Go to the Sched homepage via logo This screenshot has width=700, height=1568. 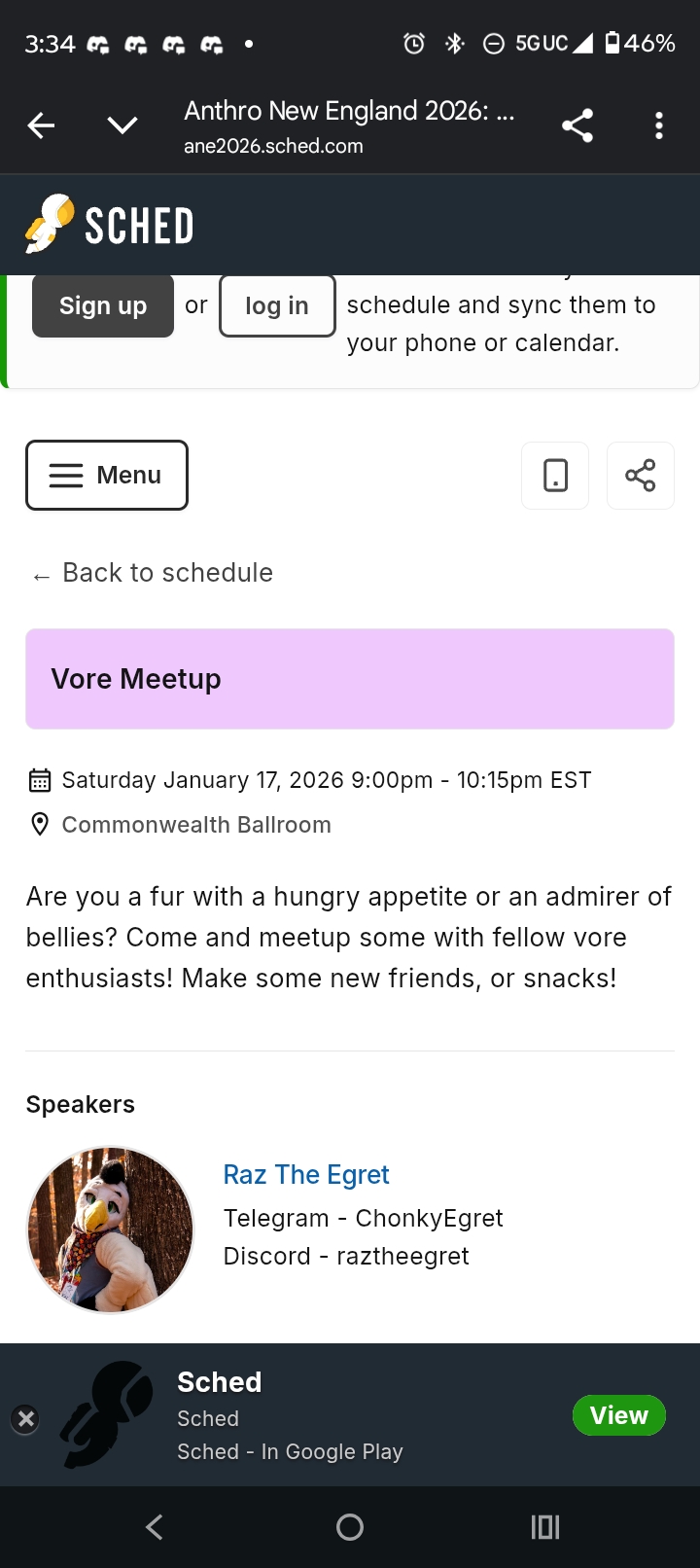point(110,225)
